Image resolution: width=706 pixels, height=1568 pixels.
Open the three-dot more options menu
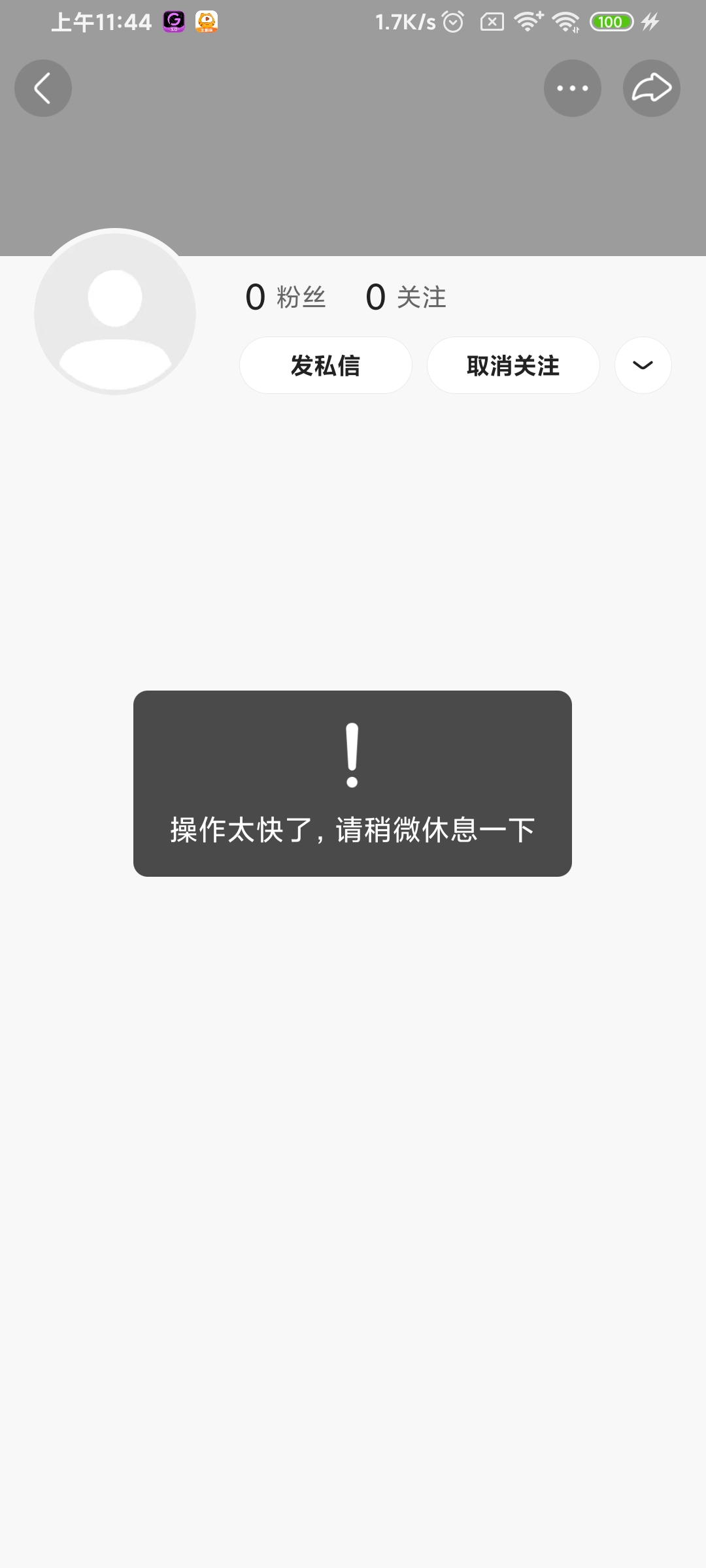click(573, 88)
